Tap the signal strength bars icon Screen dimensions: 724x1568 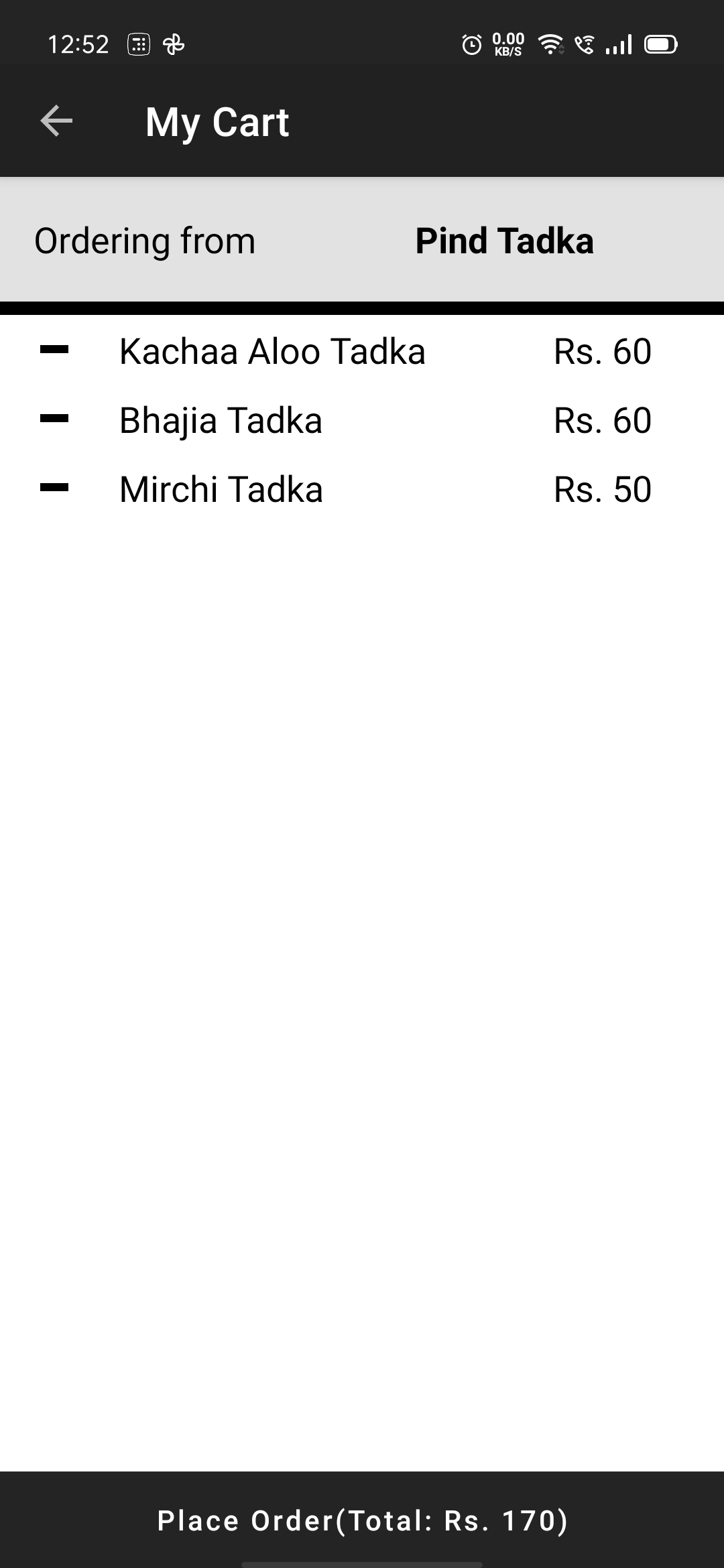pos(617,43)
